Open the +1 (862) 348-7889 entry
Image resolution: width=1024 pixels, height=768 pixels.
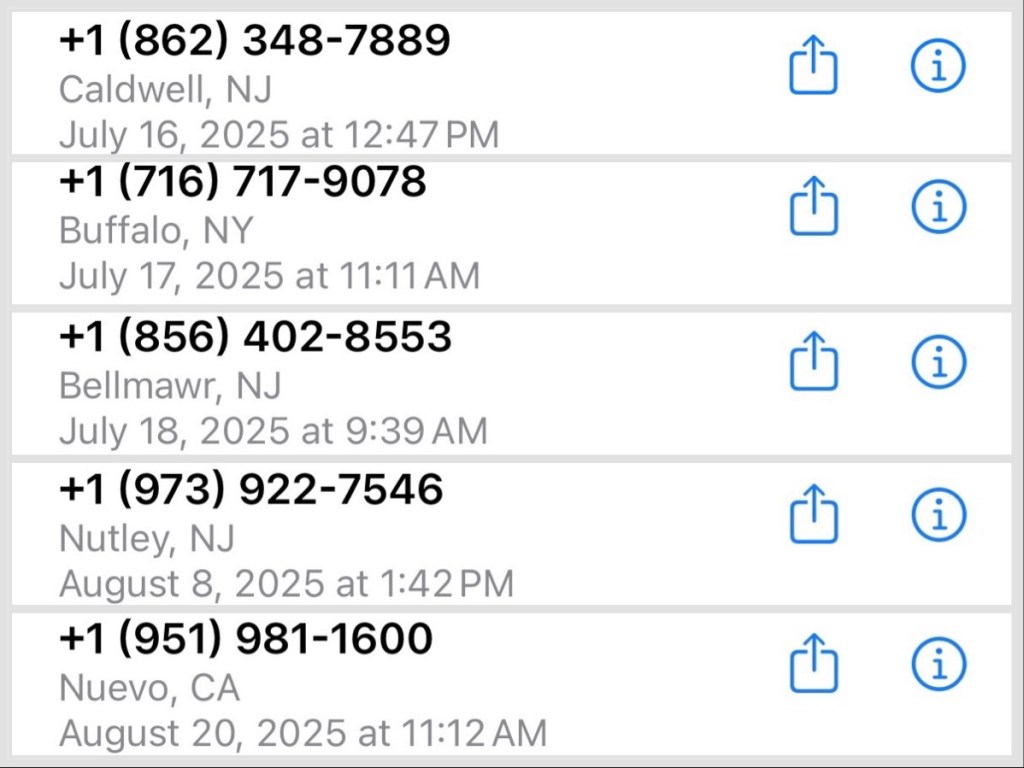point(255,42)
